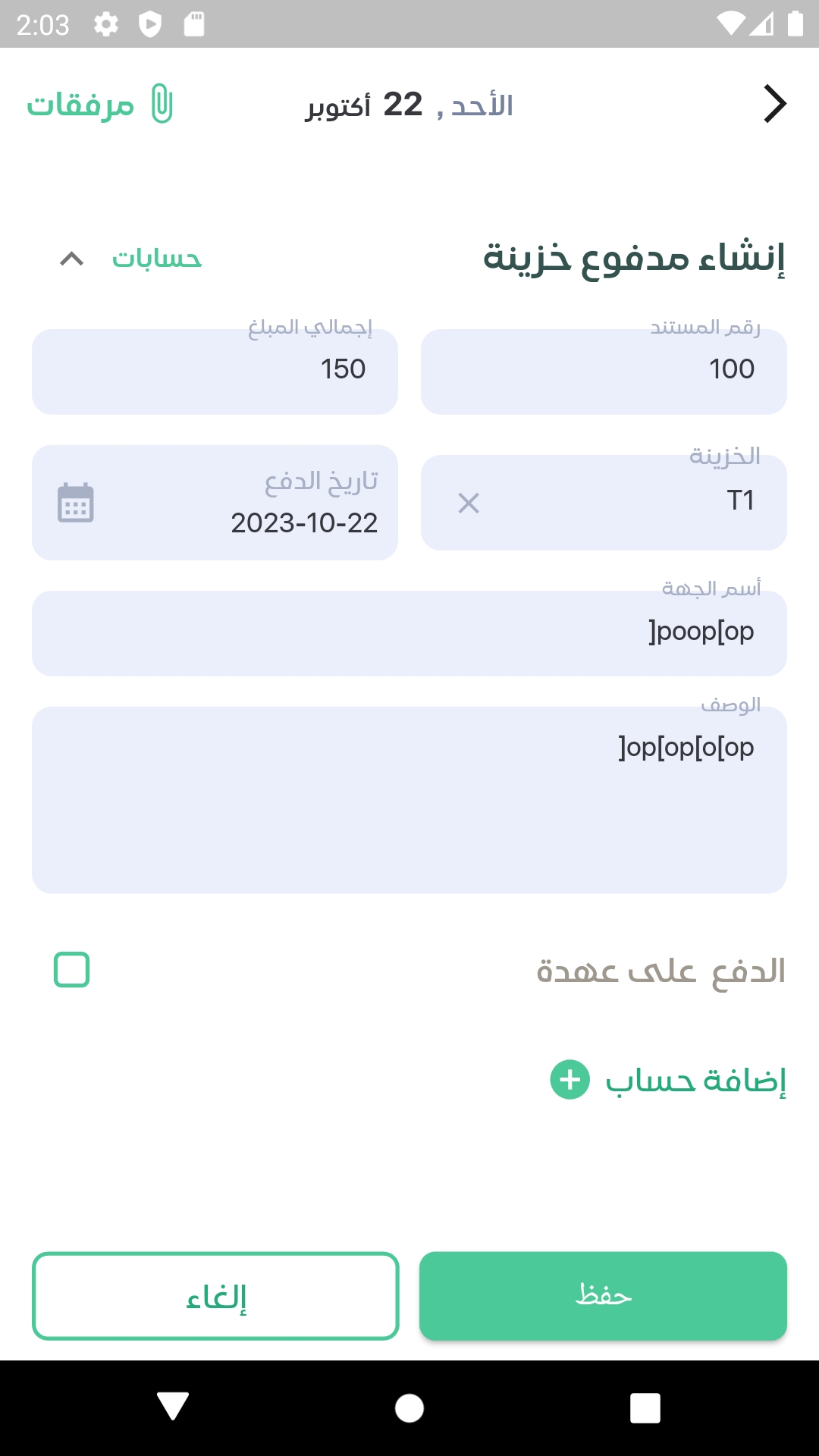Edit the إجمالي المبلغ amount field
This screenshot has width=819, height=1456.
tap(215, 372)
